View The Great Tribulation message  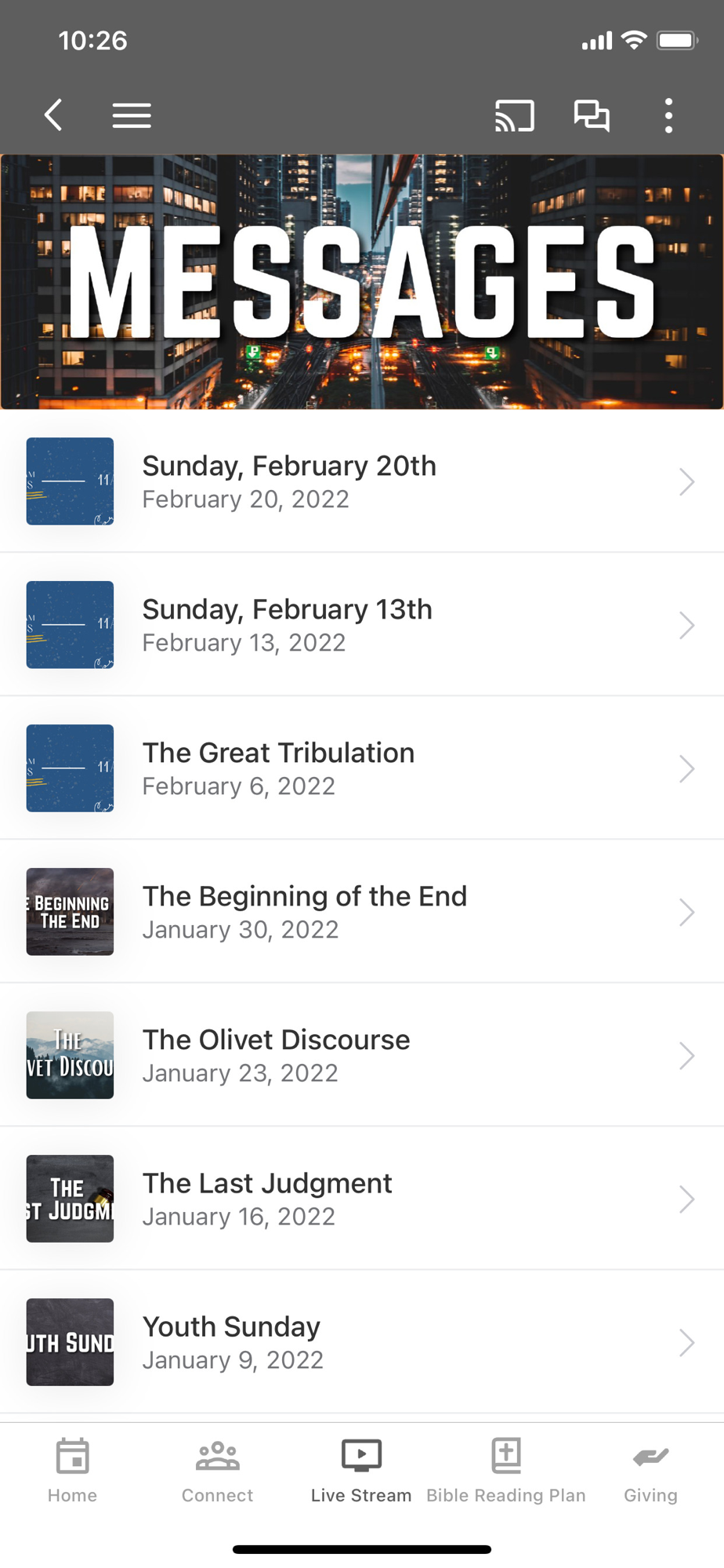360,768
